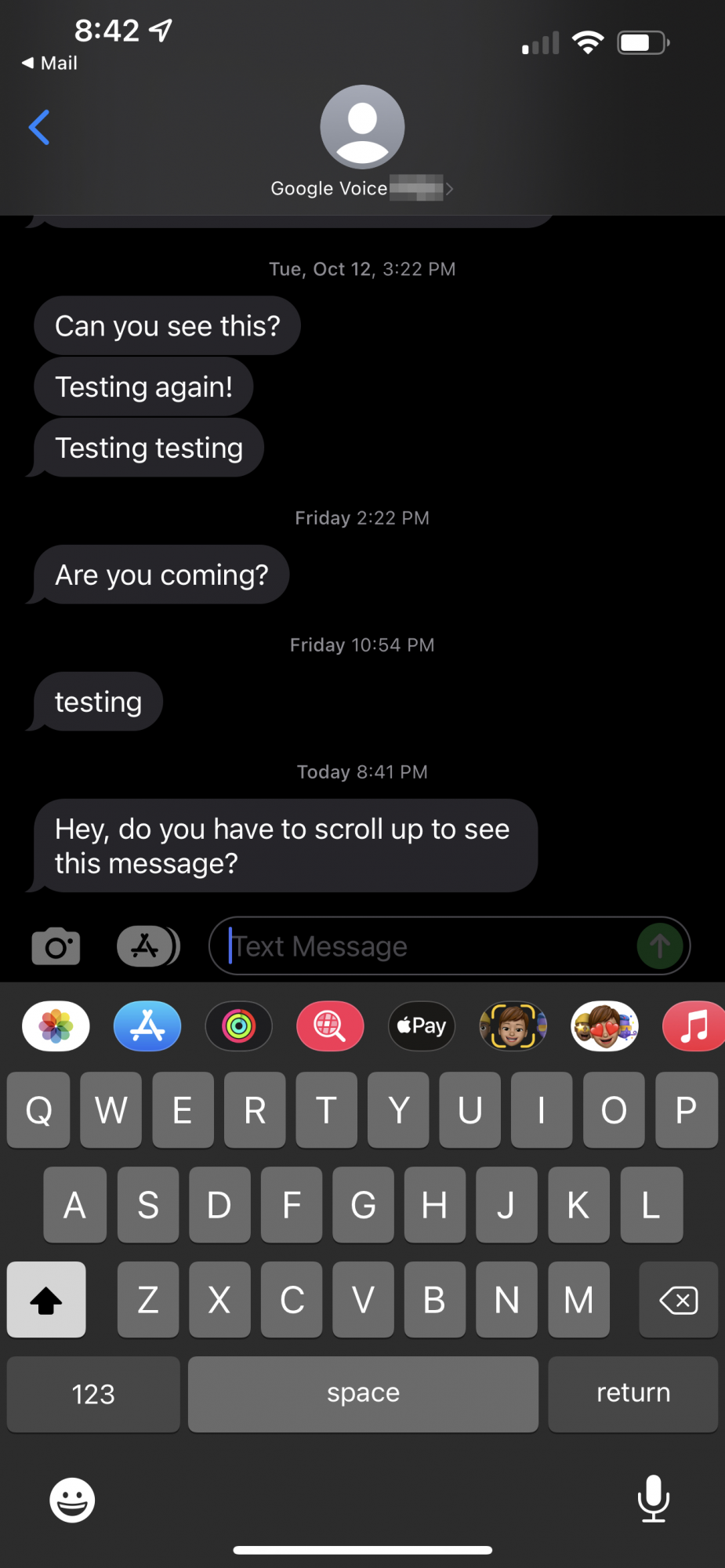Open the App Store for iMessage
This screenshot has width=725, height=1568.
147,1025
